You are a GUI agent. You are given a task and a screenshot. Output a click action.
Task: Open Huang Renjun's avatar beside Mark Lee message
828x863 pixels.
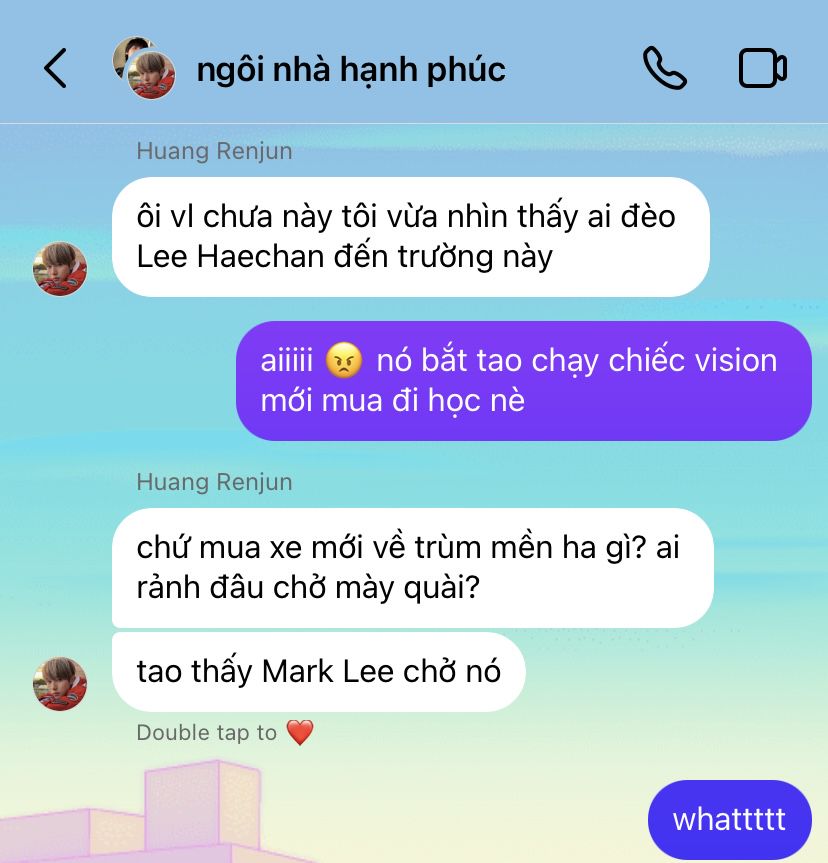pyautogui.click(x=60, y=684)
